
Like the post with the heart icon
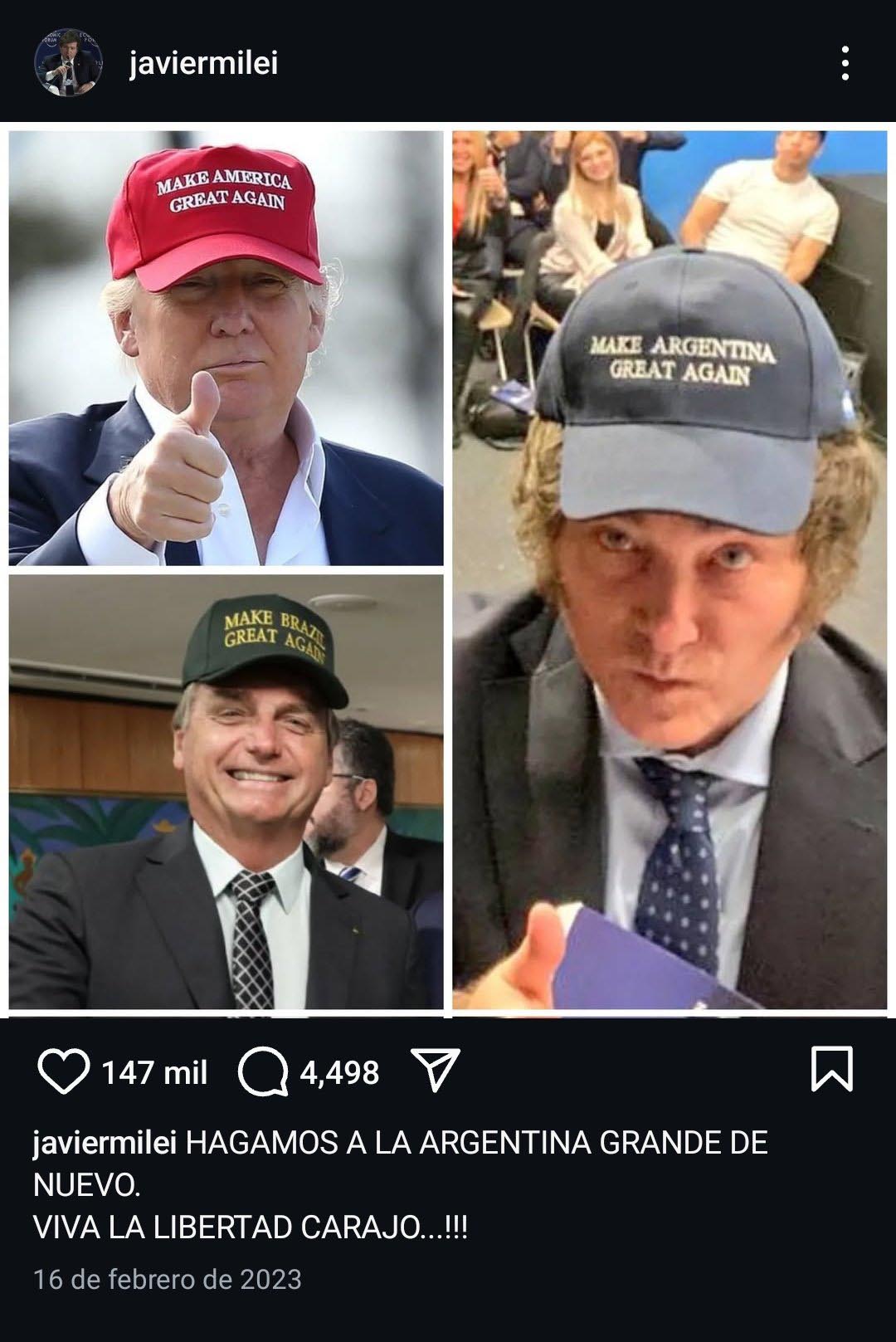64,1071
